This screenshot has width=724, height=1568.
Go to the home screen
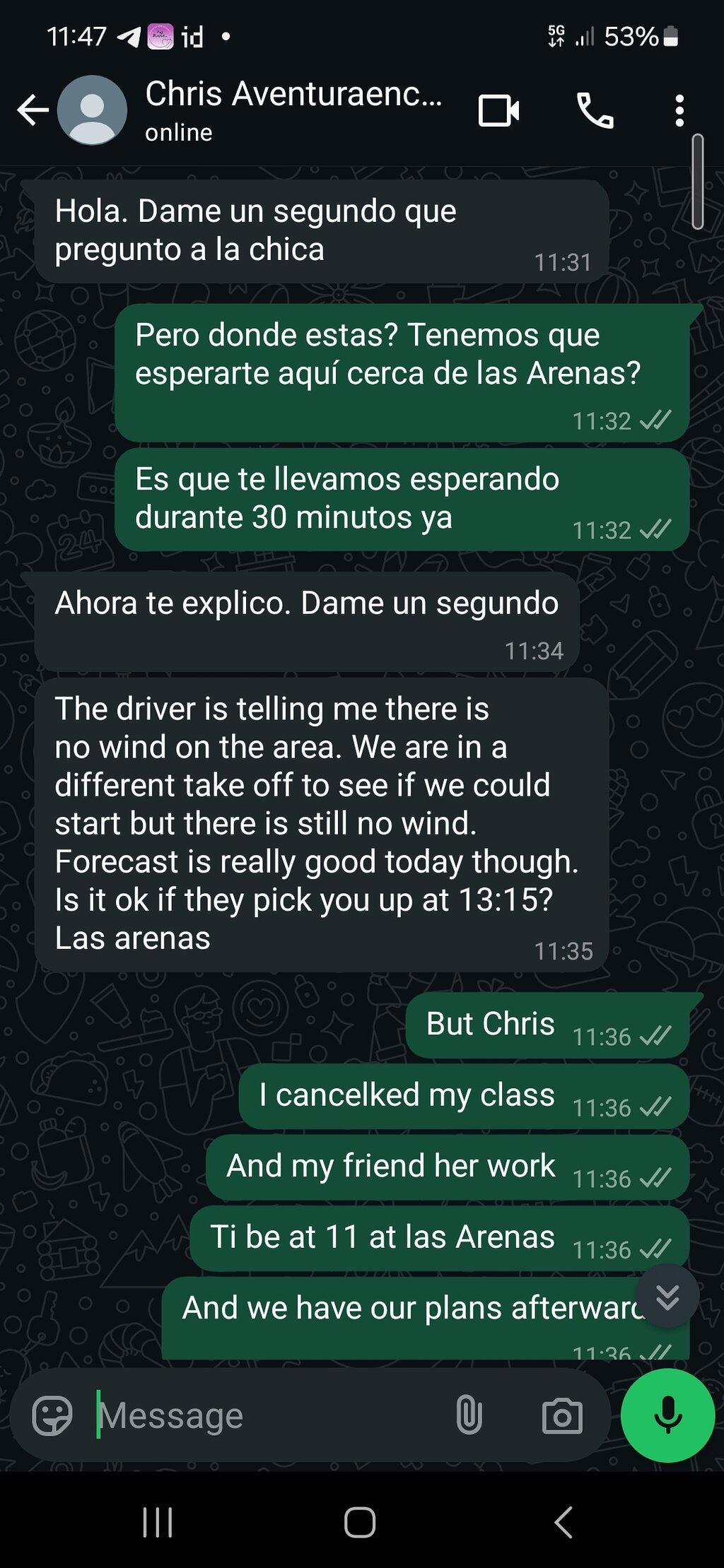[x=360, y=1523]
